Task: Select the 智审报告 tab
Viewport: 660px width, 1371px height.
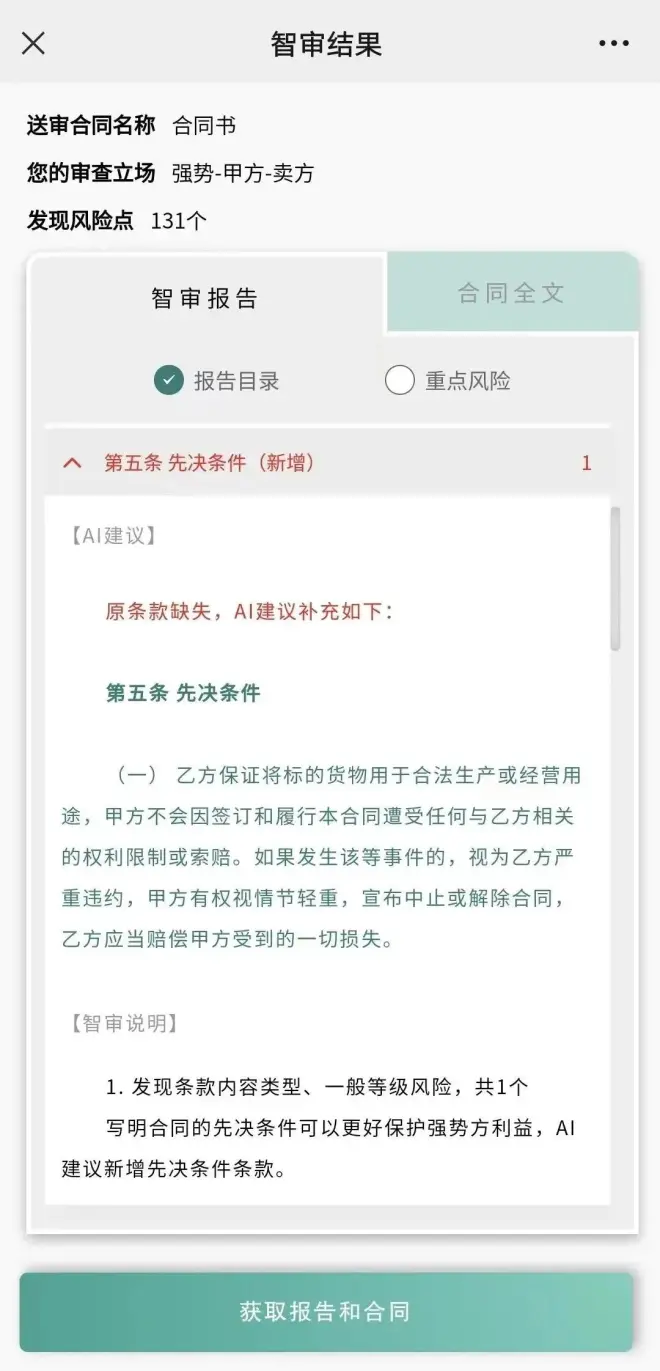Action: [x=205, y=298]
